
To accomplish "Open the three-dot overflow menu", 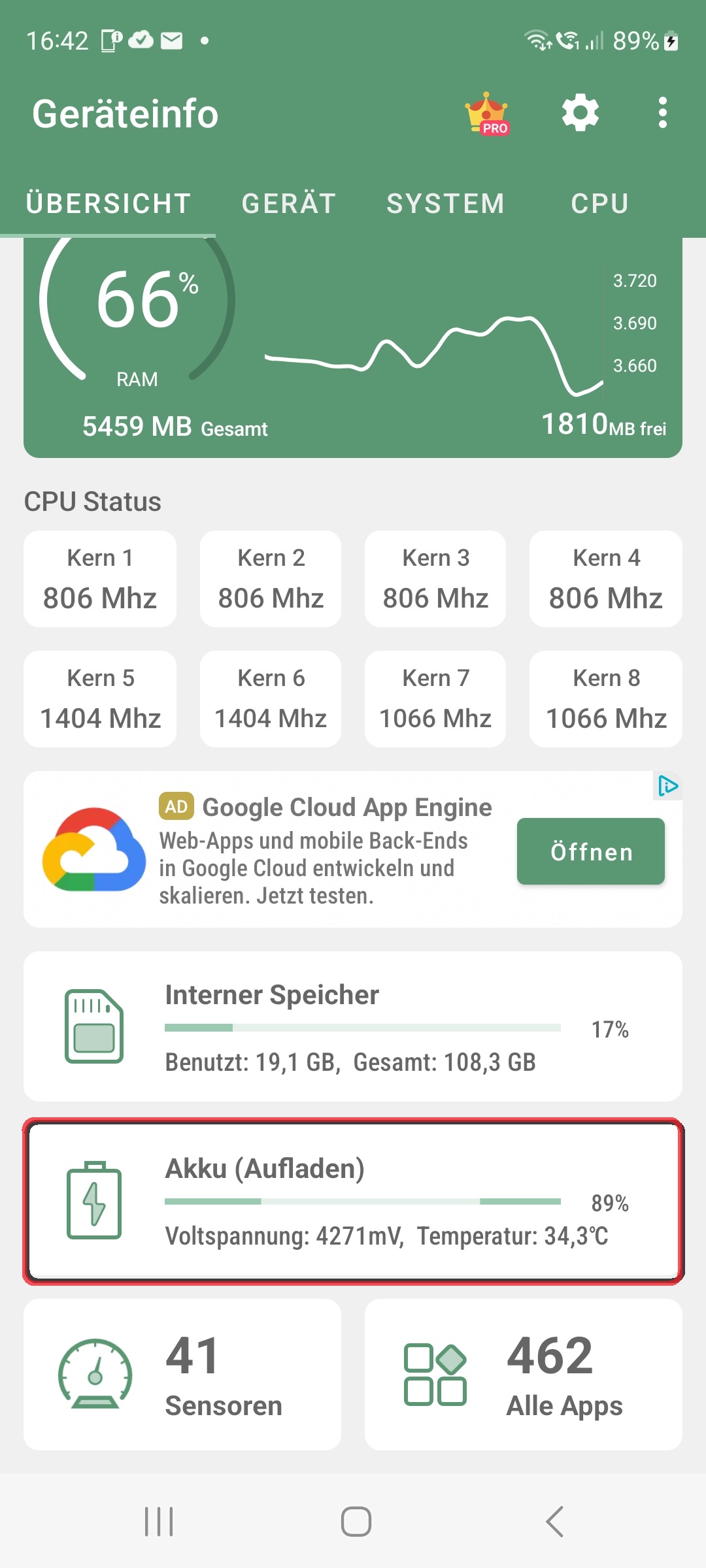I will pos(662,112).
